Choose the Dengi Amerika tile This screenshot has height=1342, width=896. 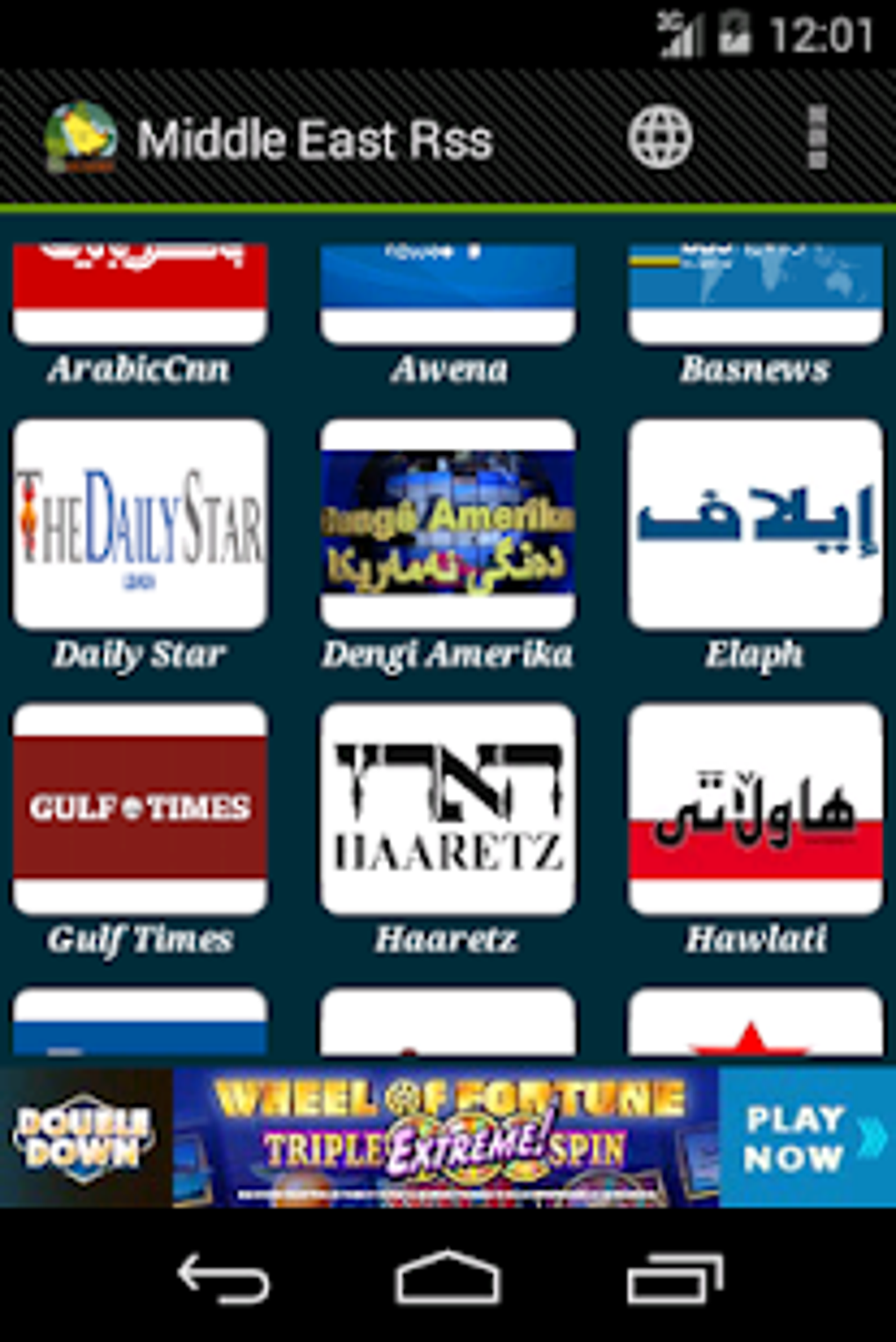click(x=448, y=524)
